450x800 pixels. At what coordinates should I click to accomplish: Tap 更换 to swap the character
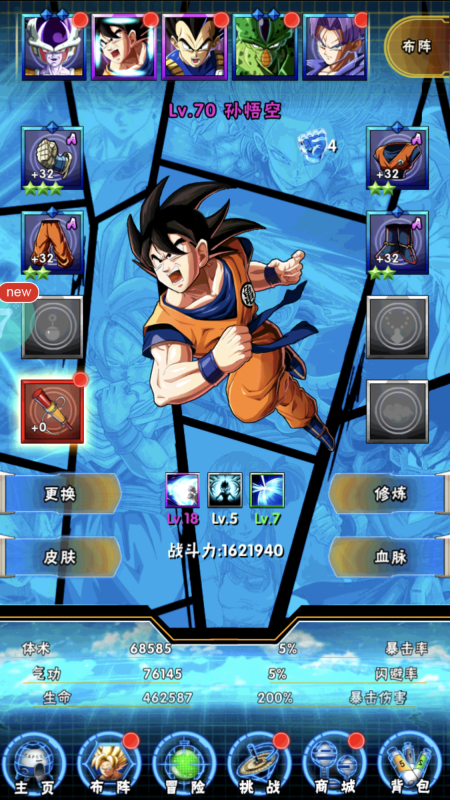pos(61,494)
